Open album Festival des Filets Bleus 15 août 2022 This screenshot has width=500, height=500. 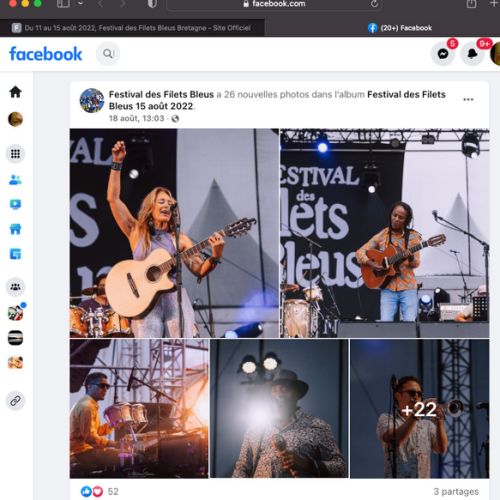277,100
